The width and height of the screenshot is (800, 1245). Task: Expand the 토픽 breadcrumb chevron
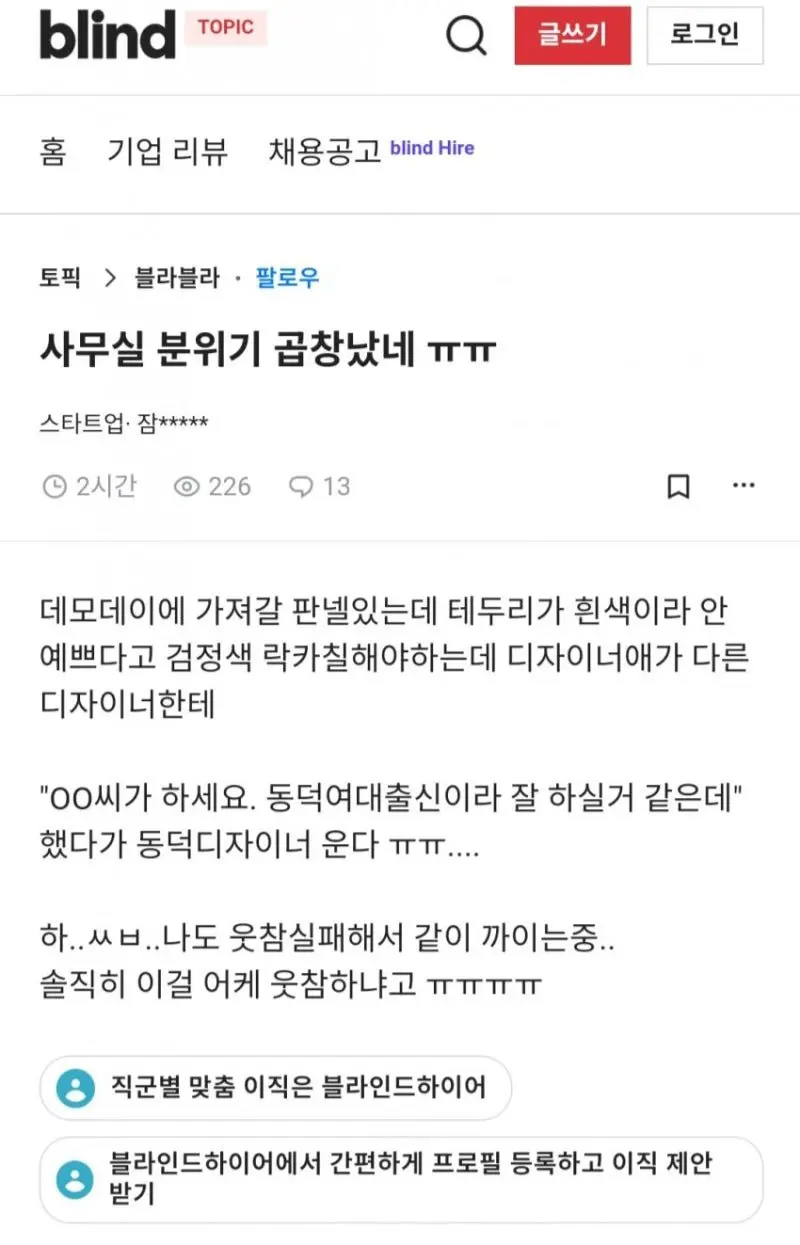(108, 277)
